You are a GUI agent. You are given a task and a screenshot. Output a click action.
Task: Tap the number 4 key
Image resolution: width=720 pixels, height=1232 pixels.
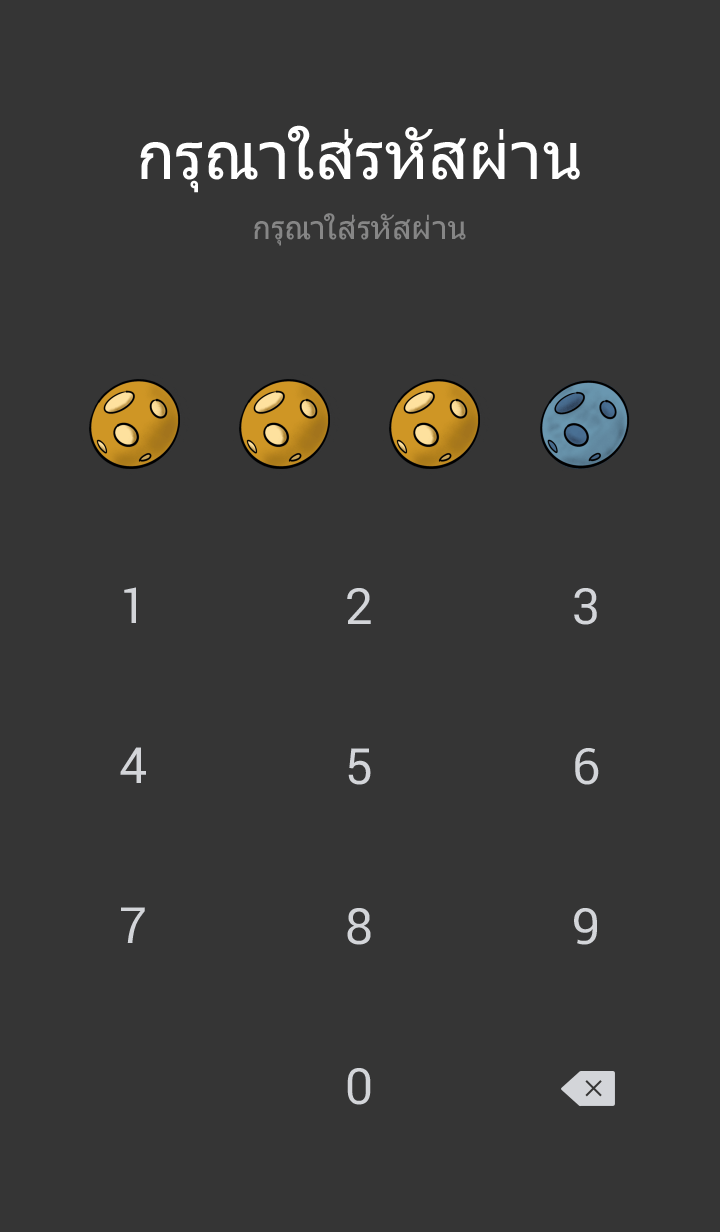pos(132,767)
